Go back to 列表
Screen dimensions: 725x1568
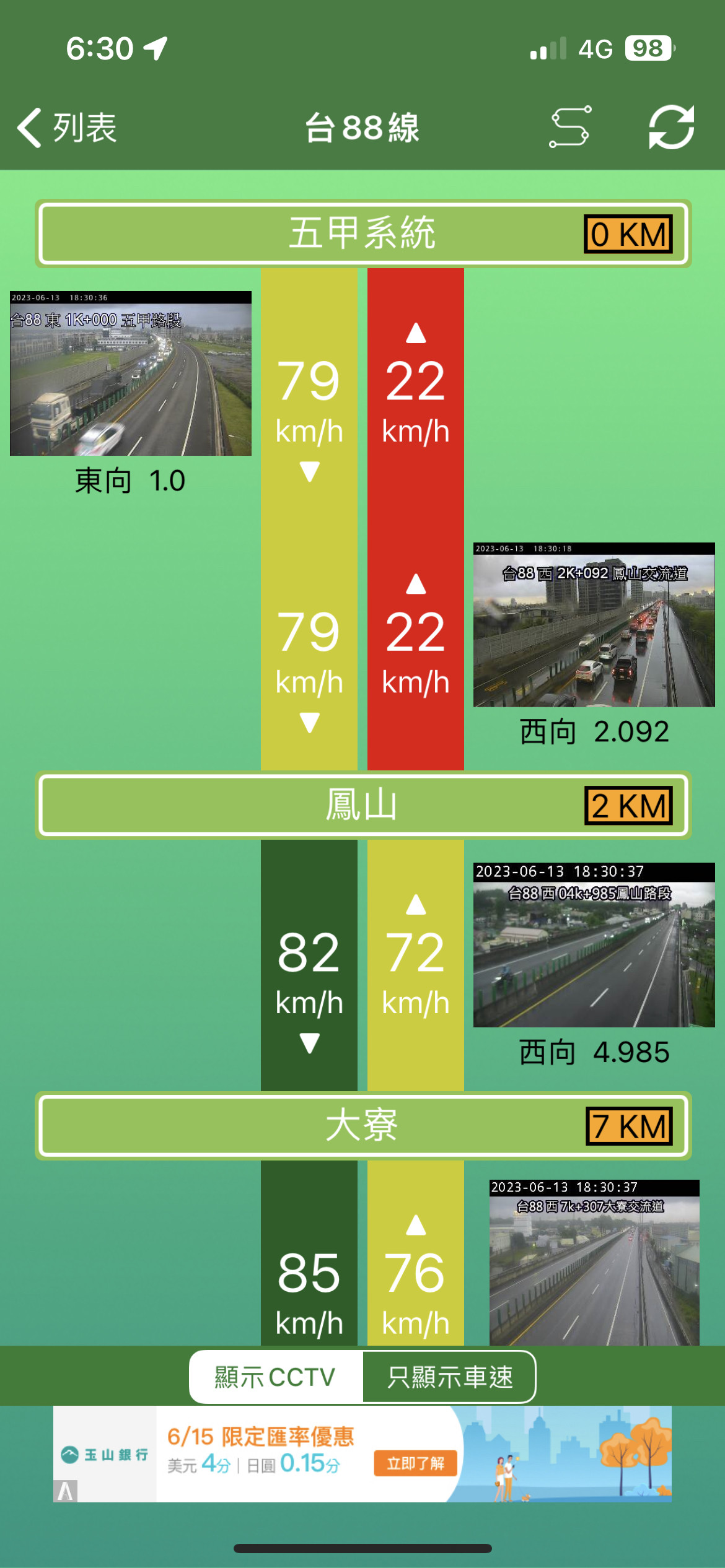pyautogui.click(x=67, y=128)
